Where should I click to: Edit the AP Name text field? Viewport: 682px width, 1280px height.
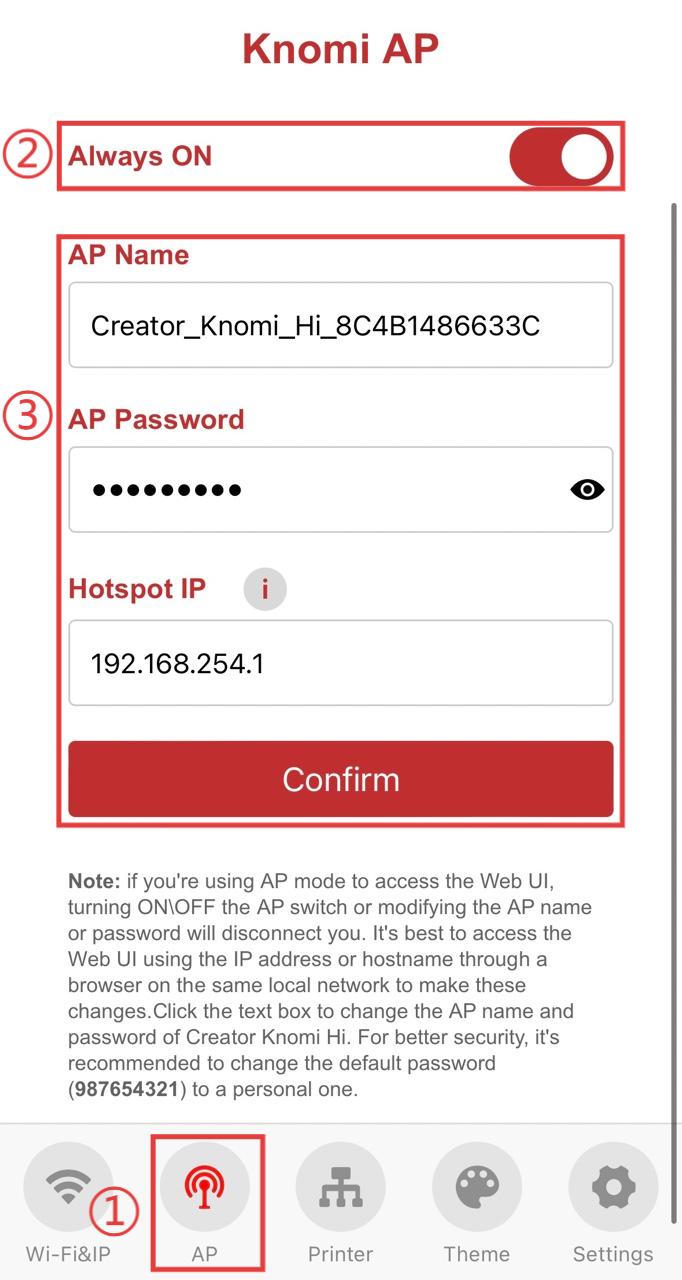click(x=340, y=325)
